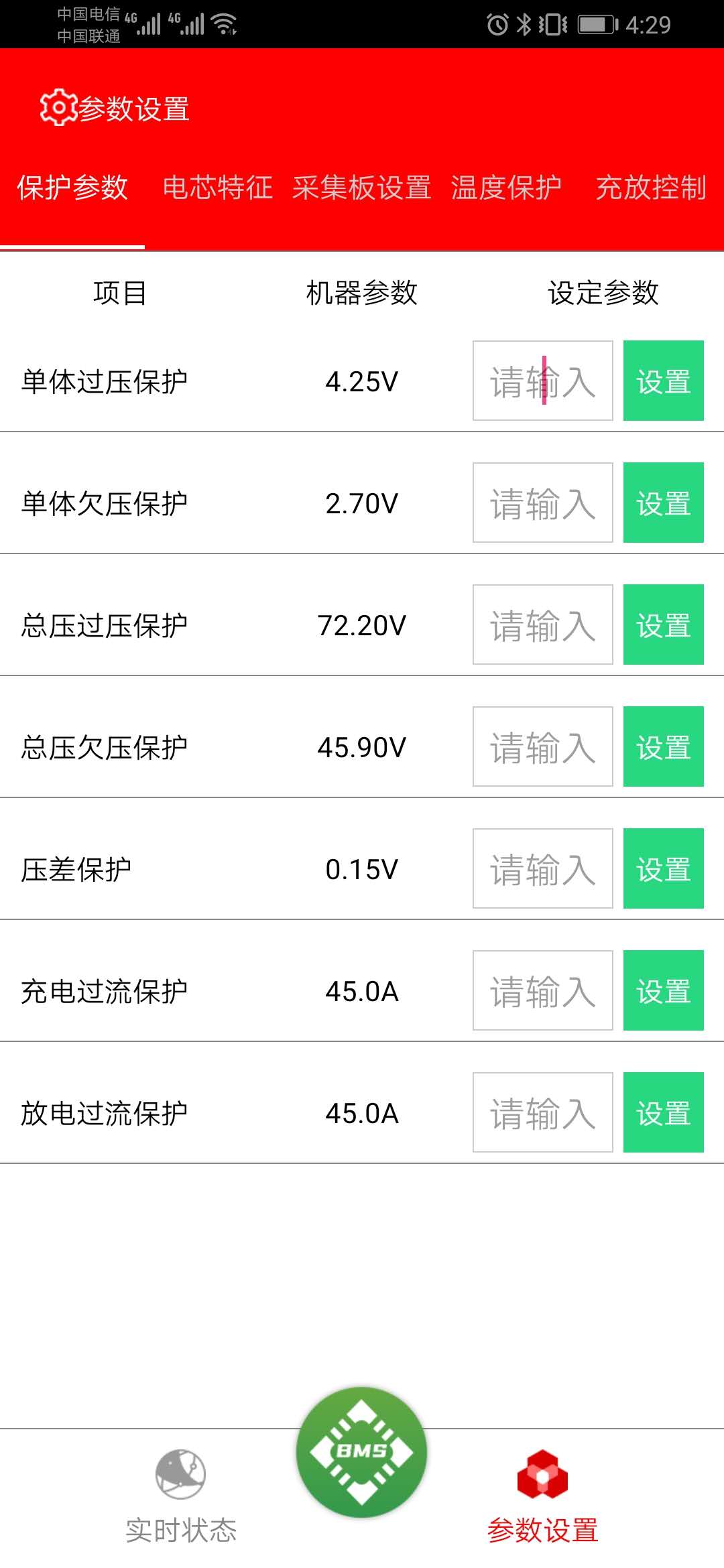The image size is (724, 1568).
Task: Open the 采集板设置 tab
Action: click(x=362, y=188)
